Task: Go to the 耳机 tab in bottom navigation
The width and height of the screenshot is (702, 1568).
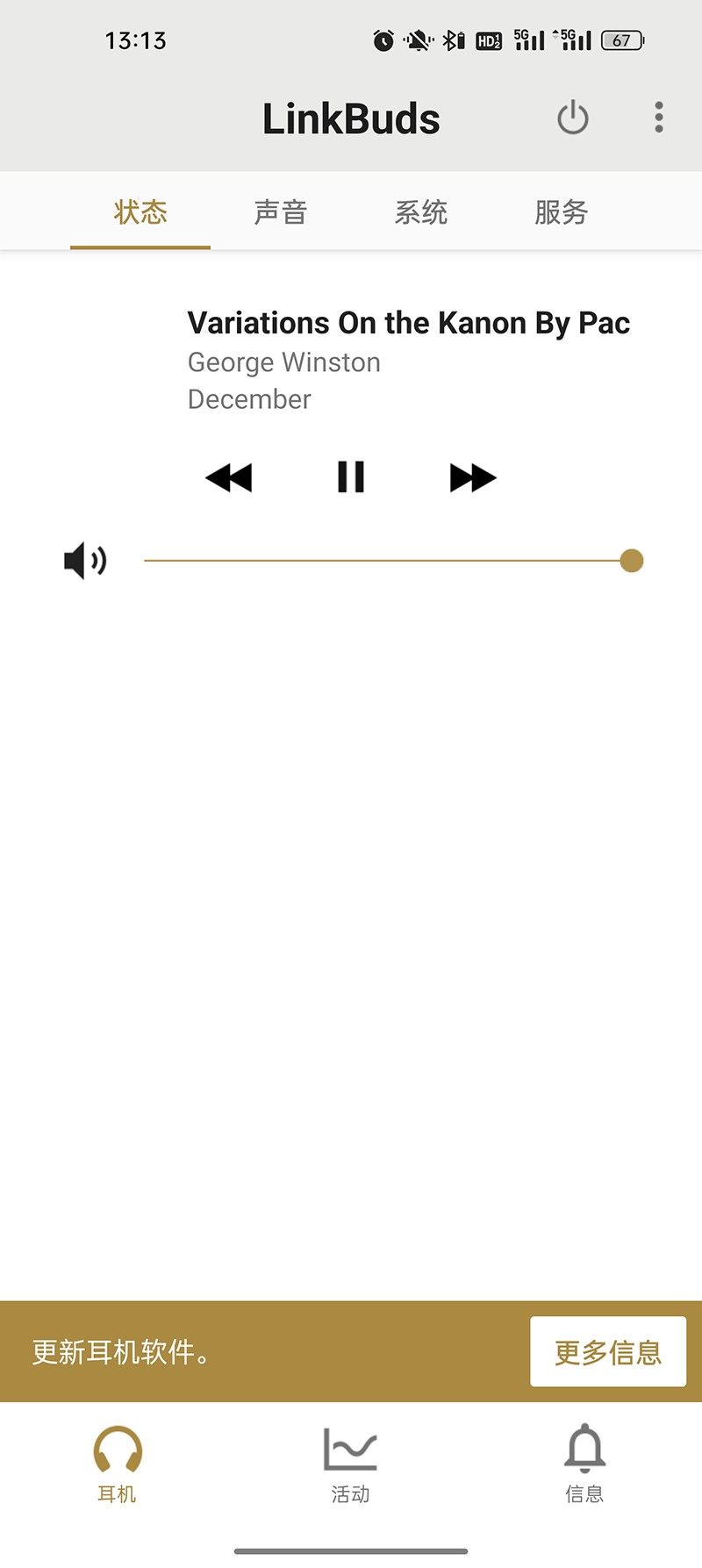Action: tap(118, 1463)
